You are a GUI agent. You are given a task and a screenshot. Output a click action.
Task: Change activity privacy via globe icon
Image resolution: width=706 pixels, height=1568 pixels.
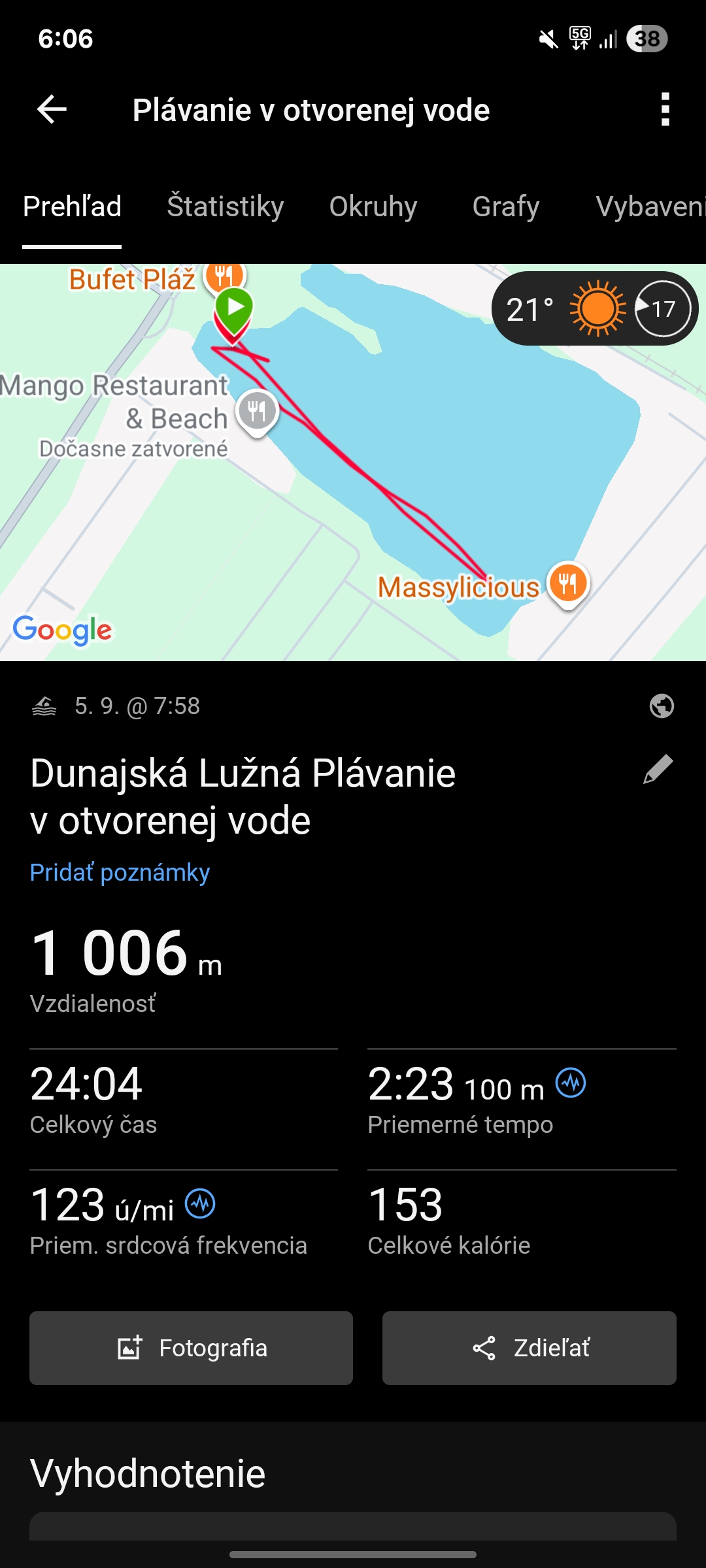coord(662,706)
